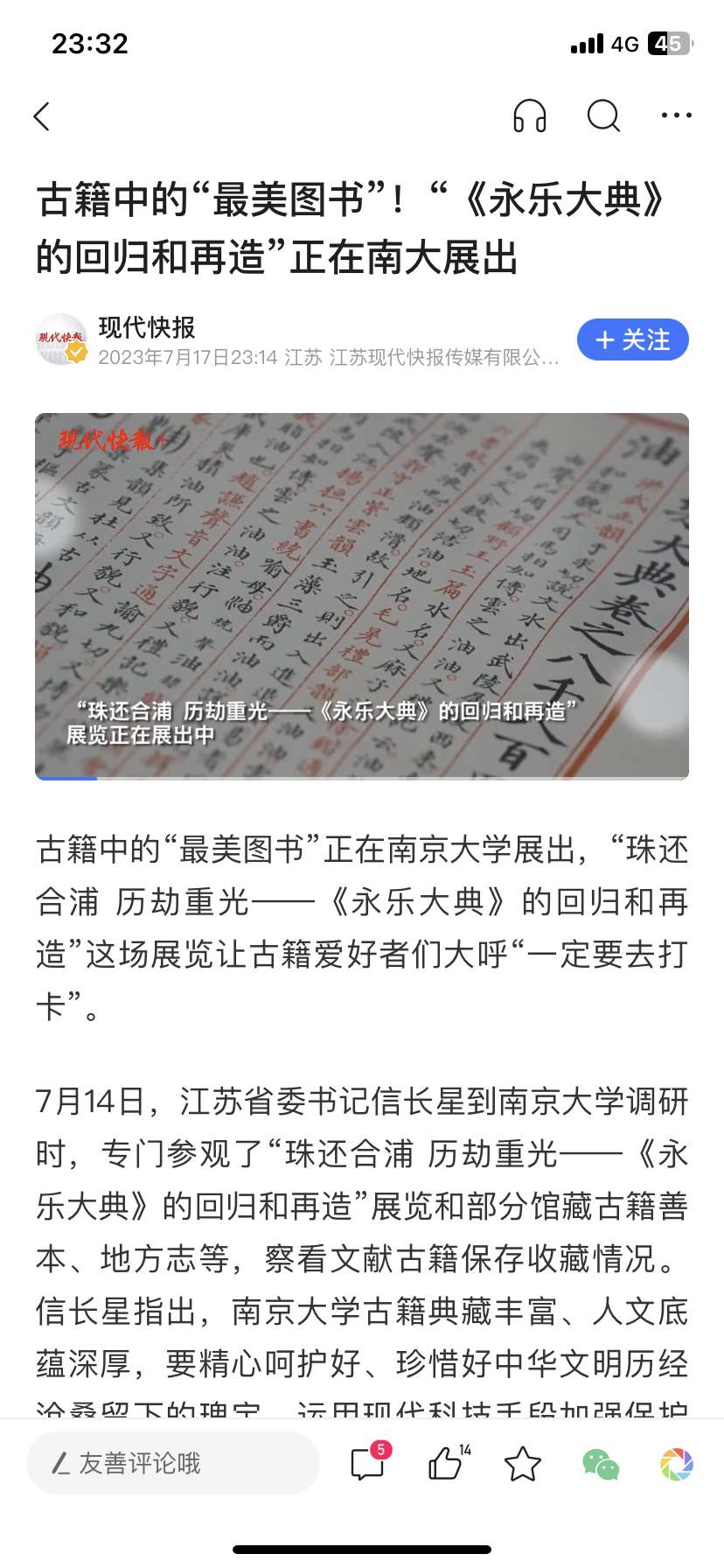Tap the 友善评论哦 comment field

pyautogui.click(x=173, y=1463)
